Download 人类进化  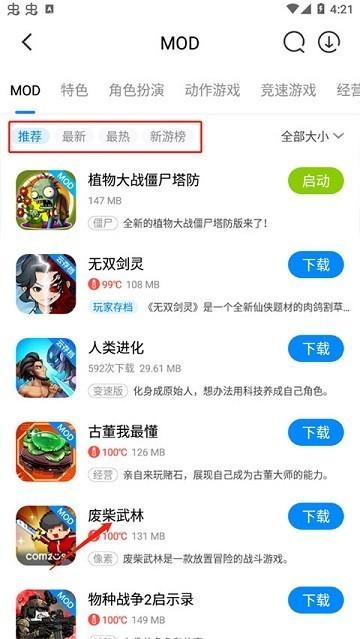coord(316,348)
